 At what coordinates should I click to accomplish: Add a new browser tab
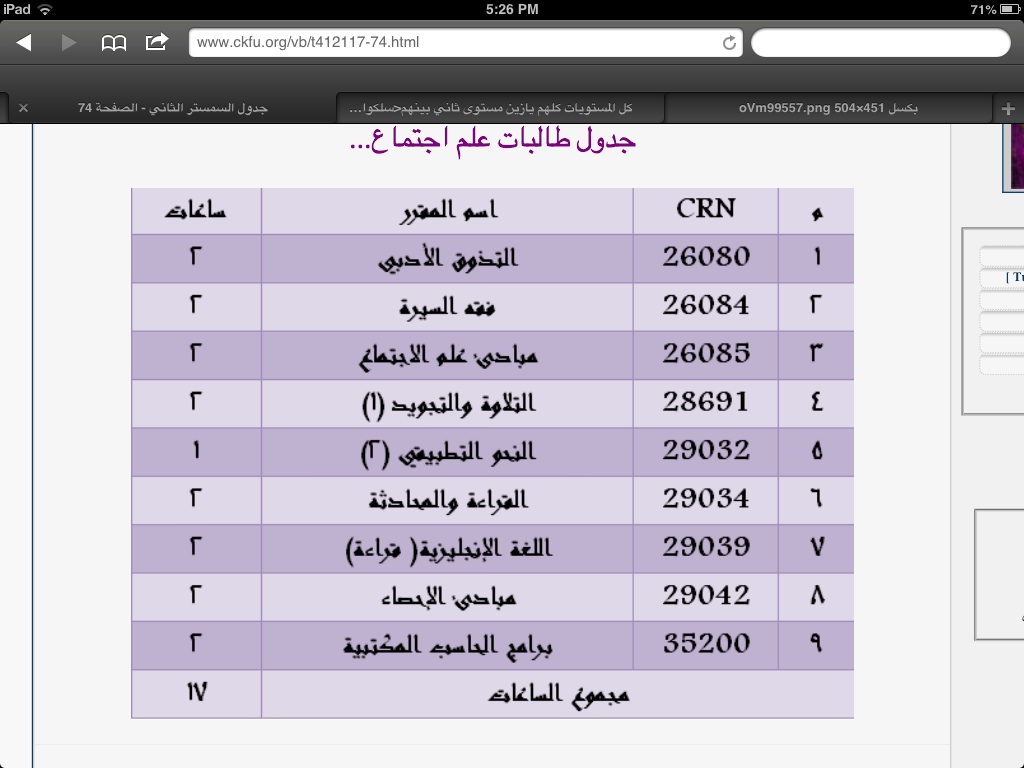(x=1007, y=108)
